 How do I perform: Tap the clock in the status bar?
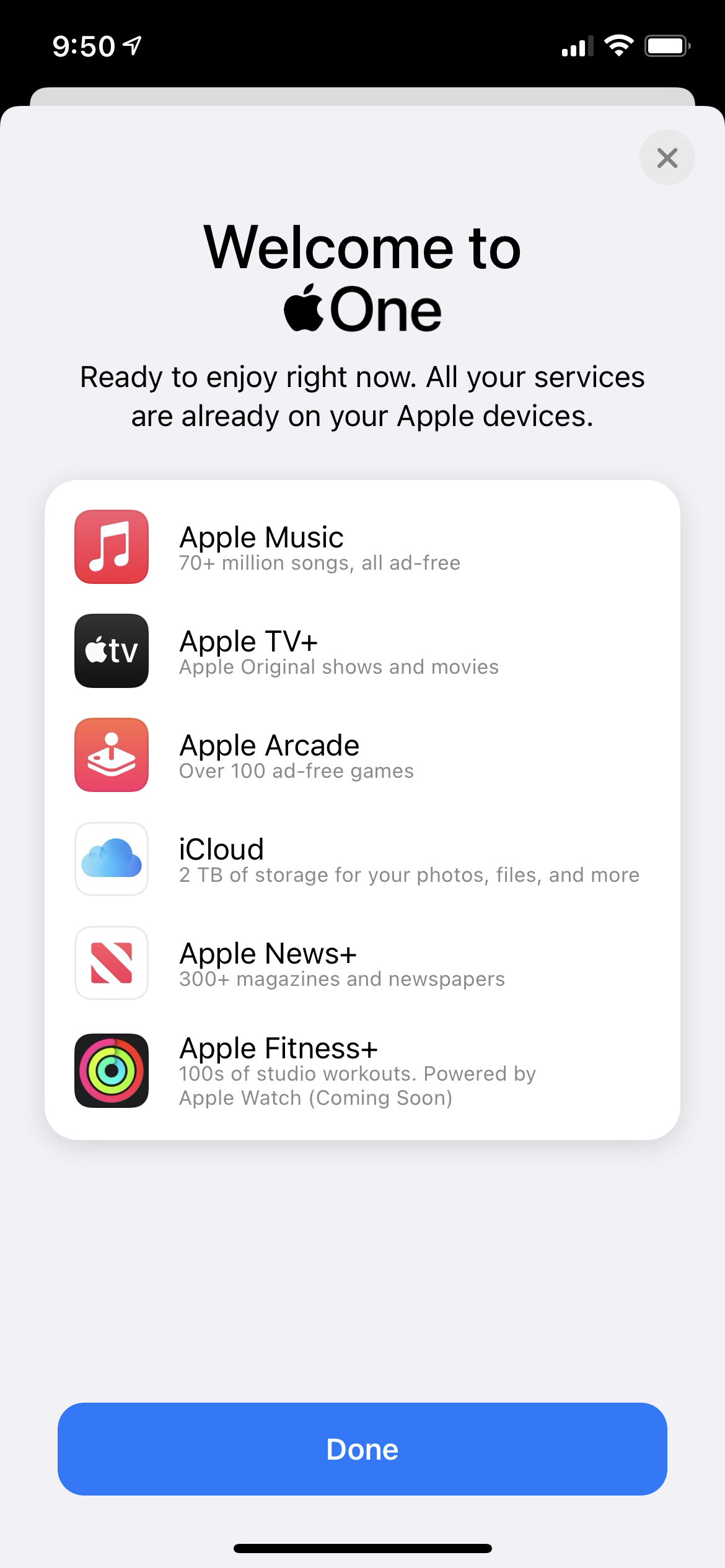tap(83, 45)
